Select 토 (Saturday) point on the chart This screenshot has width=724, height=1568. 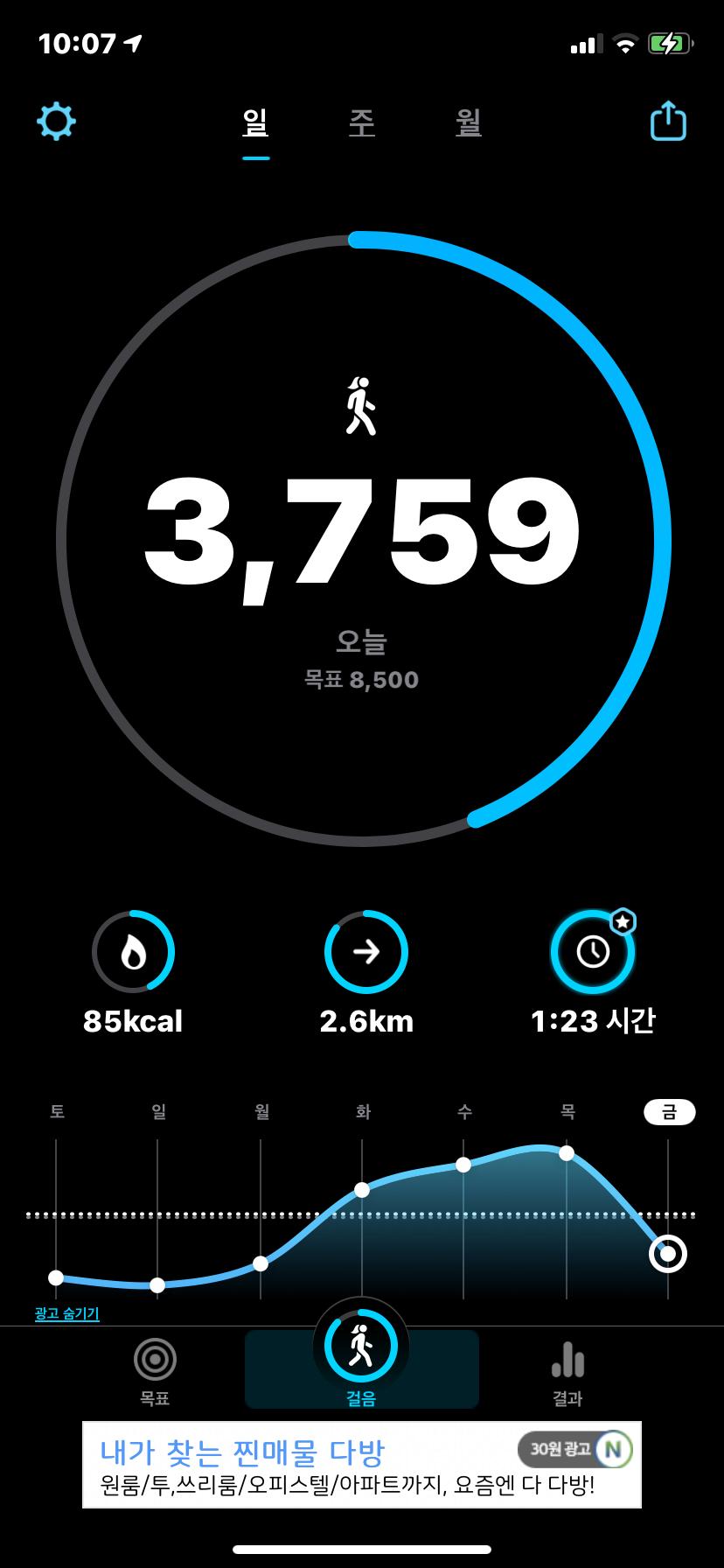pyautogui.click(x=56, y=1277)
